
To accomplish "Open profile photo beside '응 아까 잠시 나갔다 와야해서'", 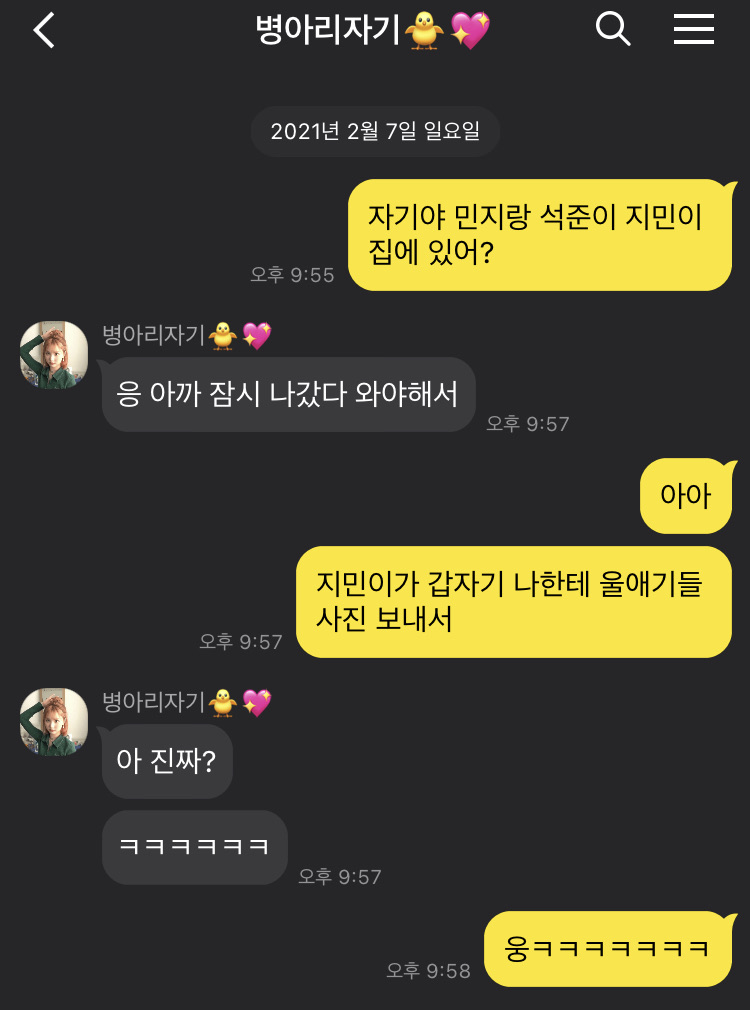I will (x=54, y=355).
